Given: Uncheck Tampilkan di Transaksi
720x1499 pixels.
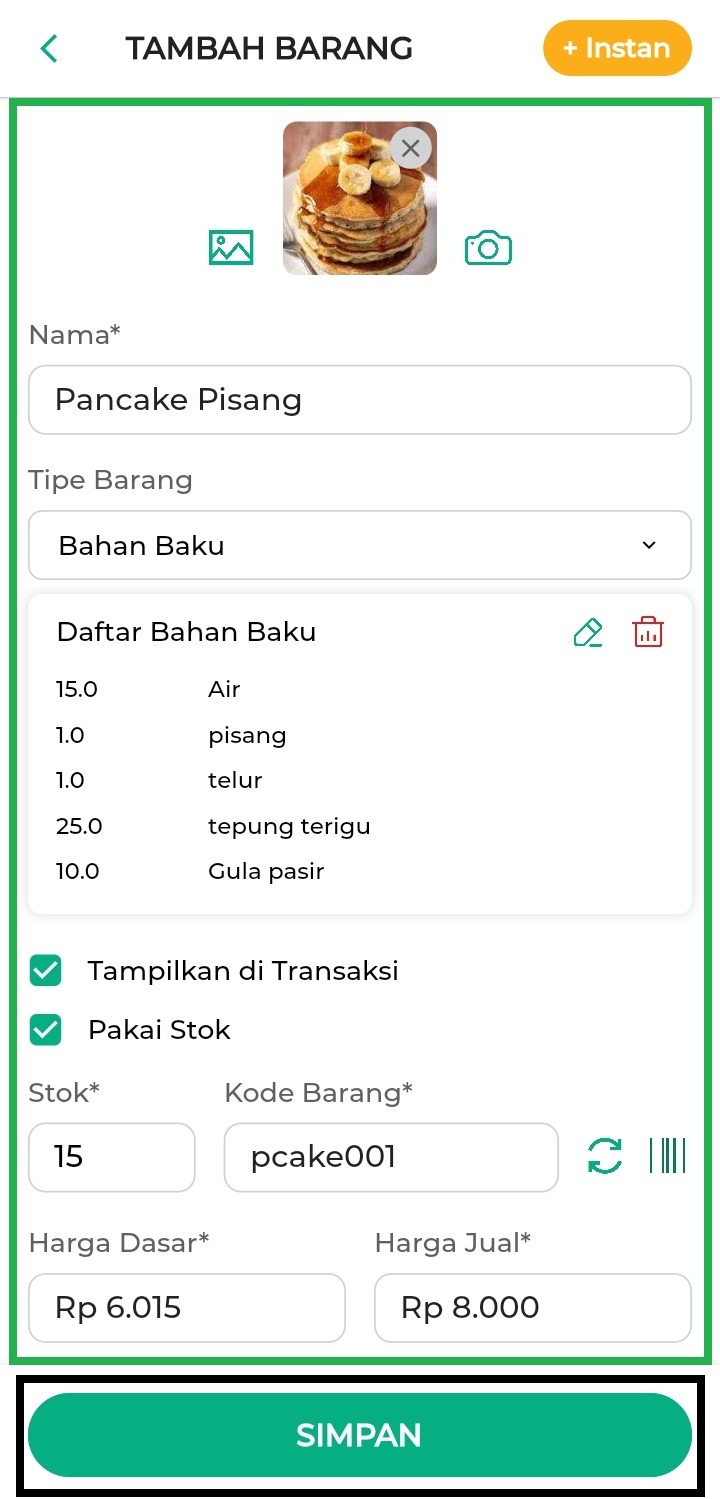Looking at the screenshot, I should click(46, 970).
